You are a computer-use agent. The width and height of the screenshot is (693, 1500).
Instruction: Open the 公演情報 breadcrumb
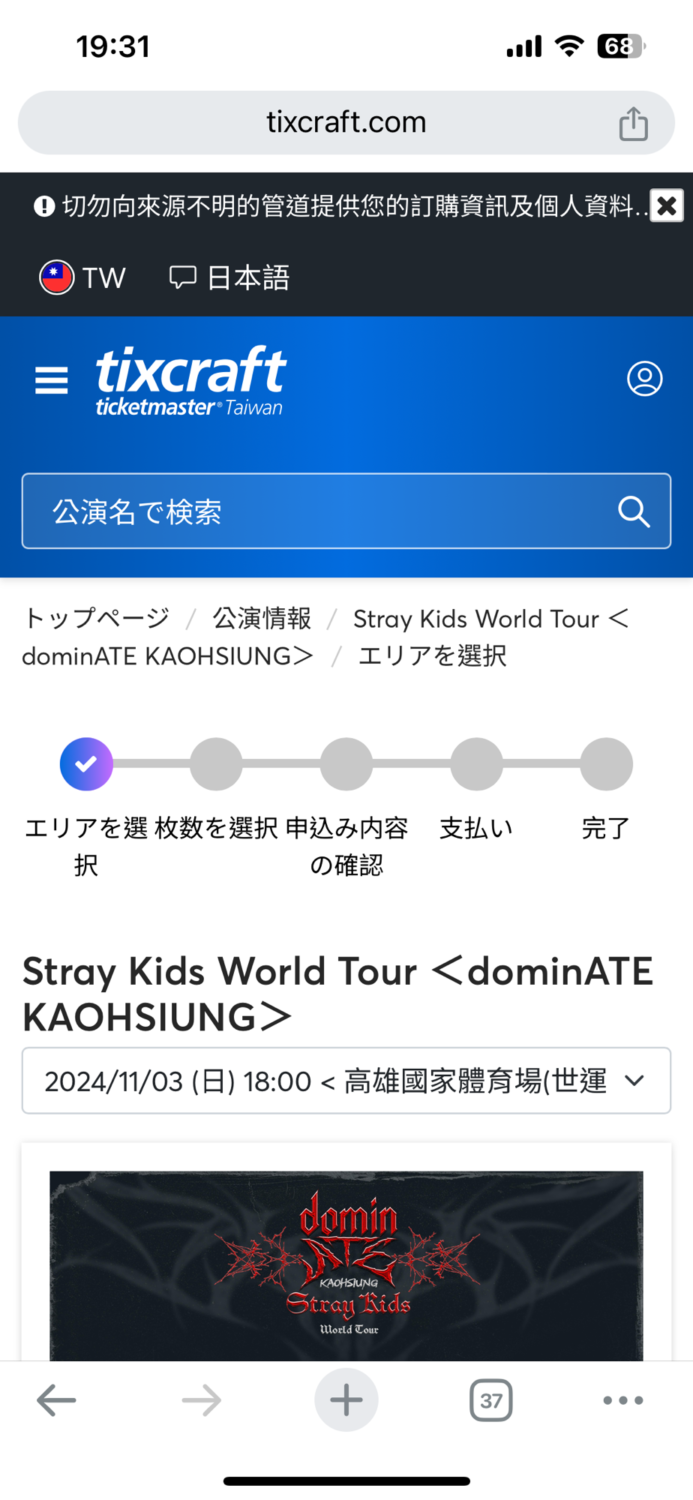[262, 619]
